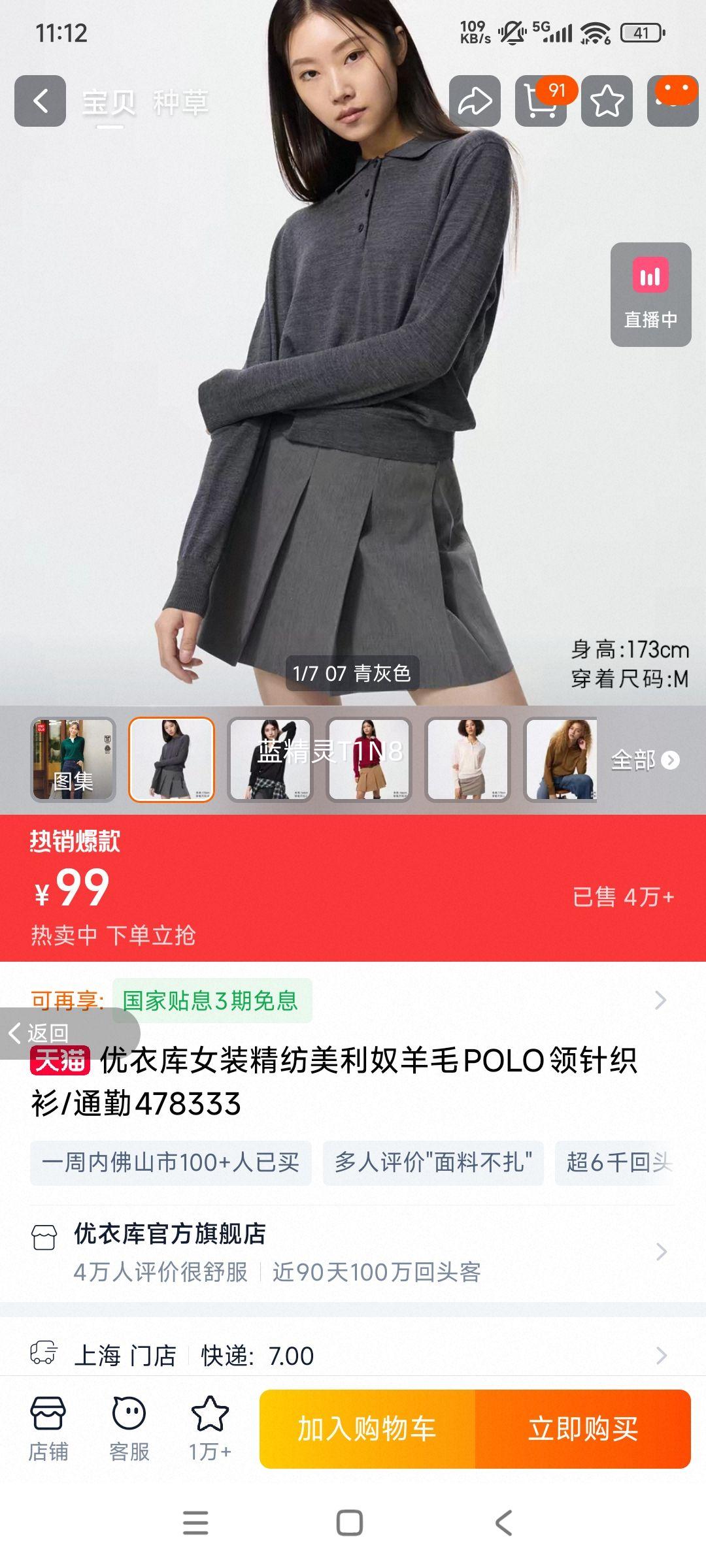Select the 图集 gallery thumbnail

click(72, 758)
